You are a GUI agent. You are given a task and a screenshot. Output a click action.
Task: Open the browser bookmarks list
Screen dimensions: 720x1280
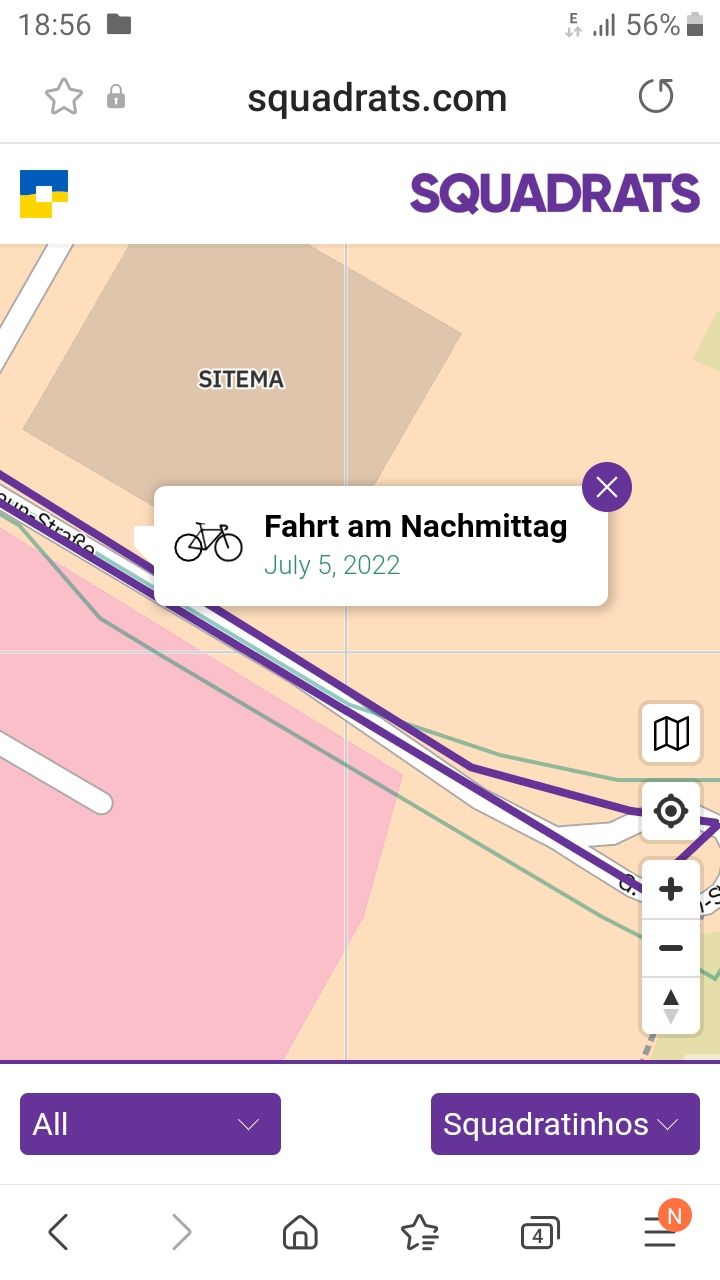pos(419,1232)
